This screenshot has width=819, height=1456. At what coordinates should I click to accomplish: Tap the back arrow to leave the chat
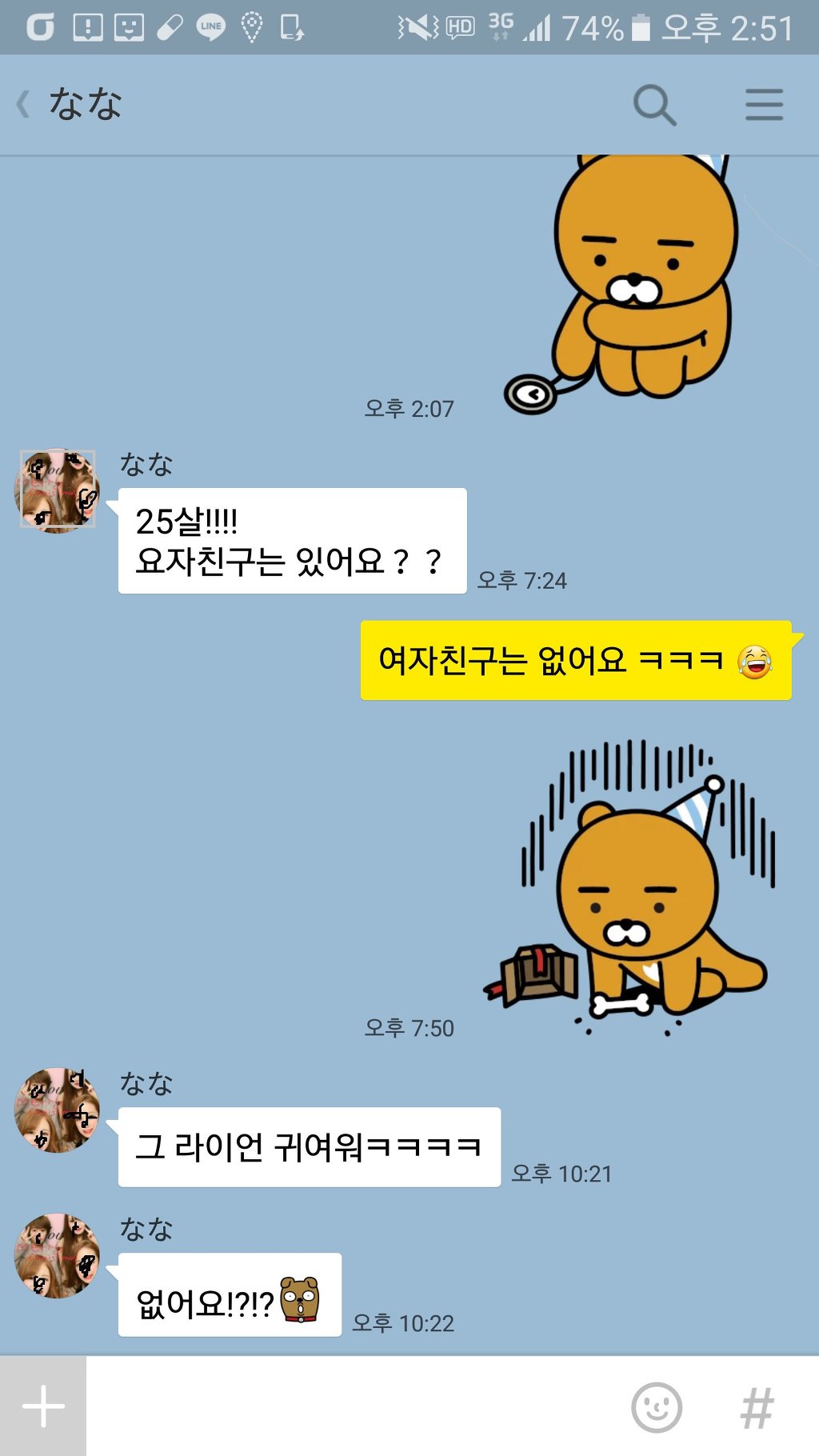click(22, 103)
